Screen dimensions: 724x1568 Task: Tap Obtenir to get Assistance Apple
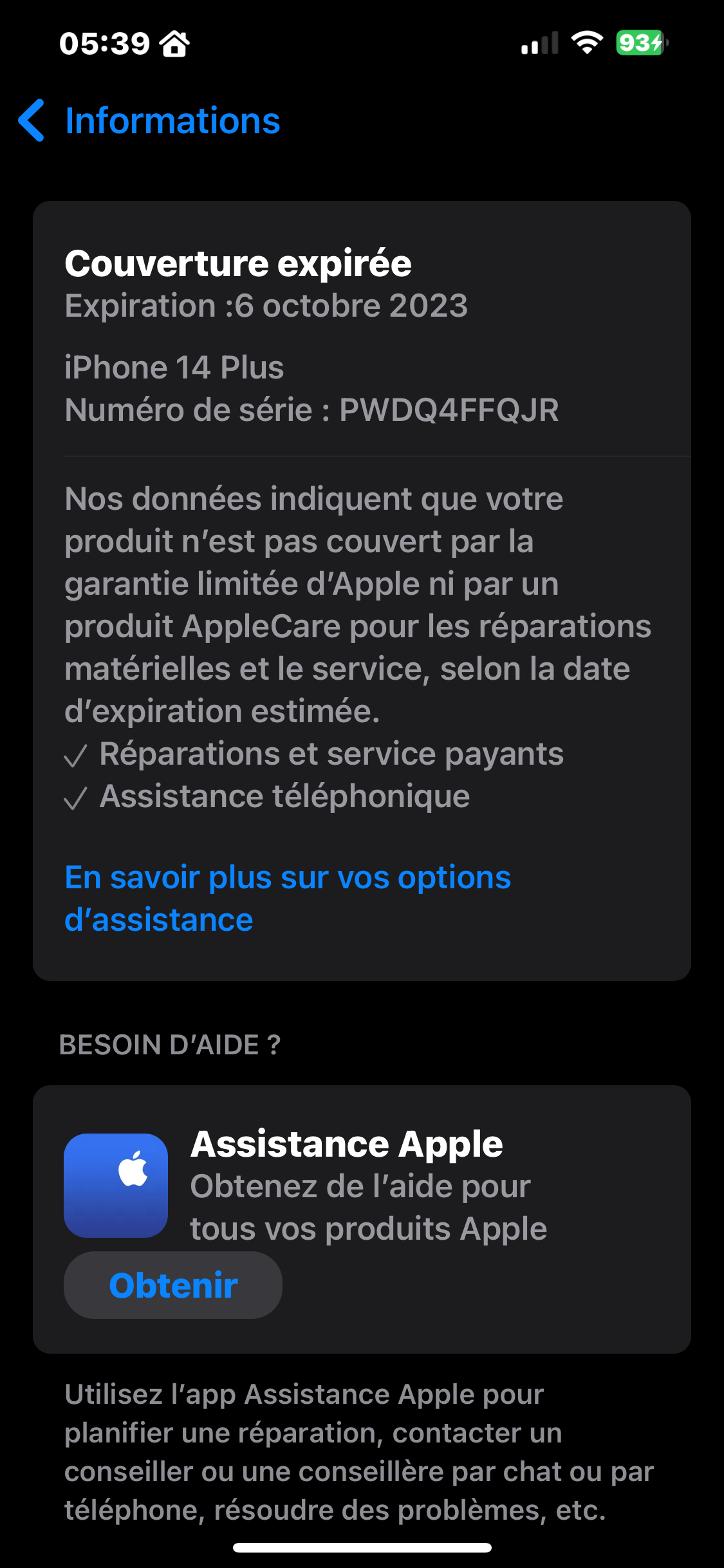173,1285
